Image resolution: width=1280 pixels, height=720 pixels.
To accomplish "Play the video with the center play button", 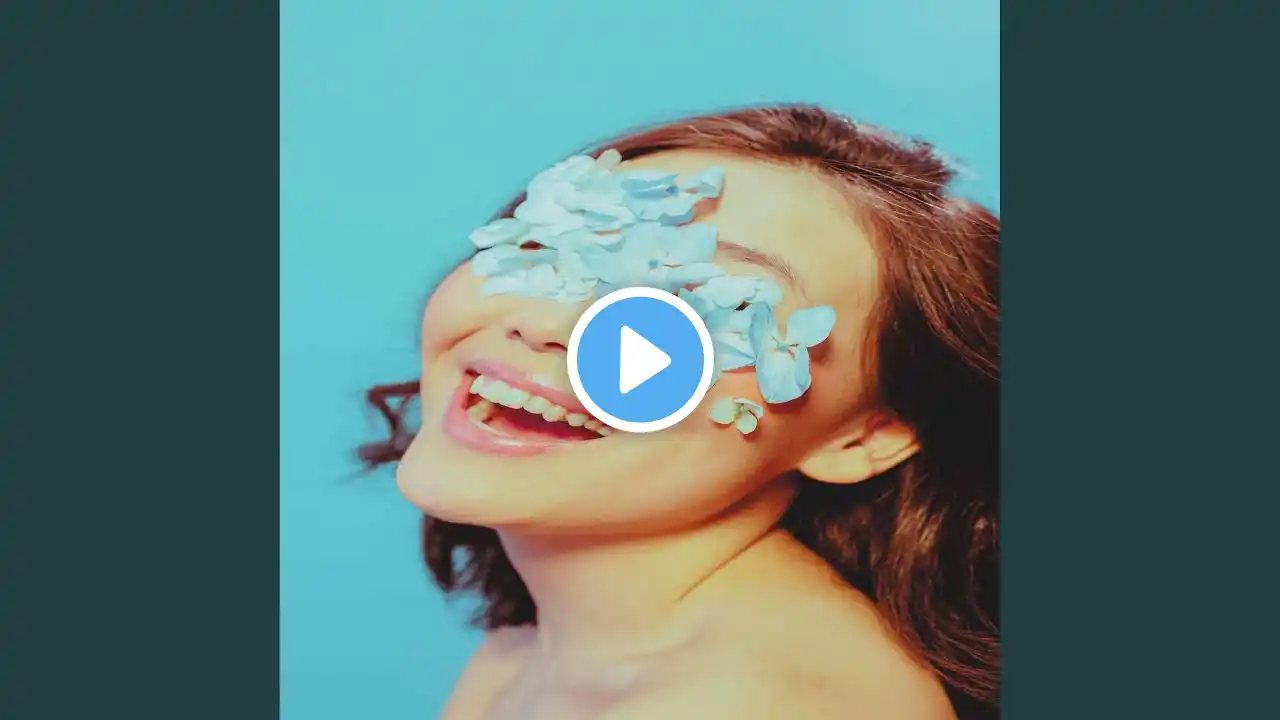I will (x=640, y=360).
